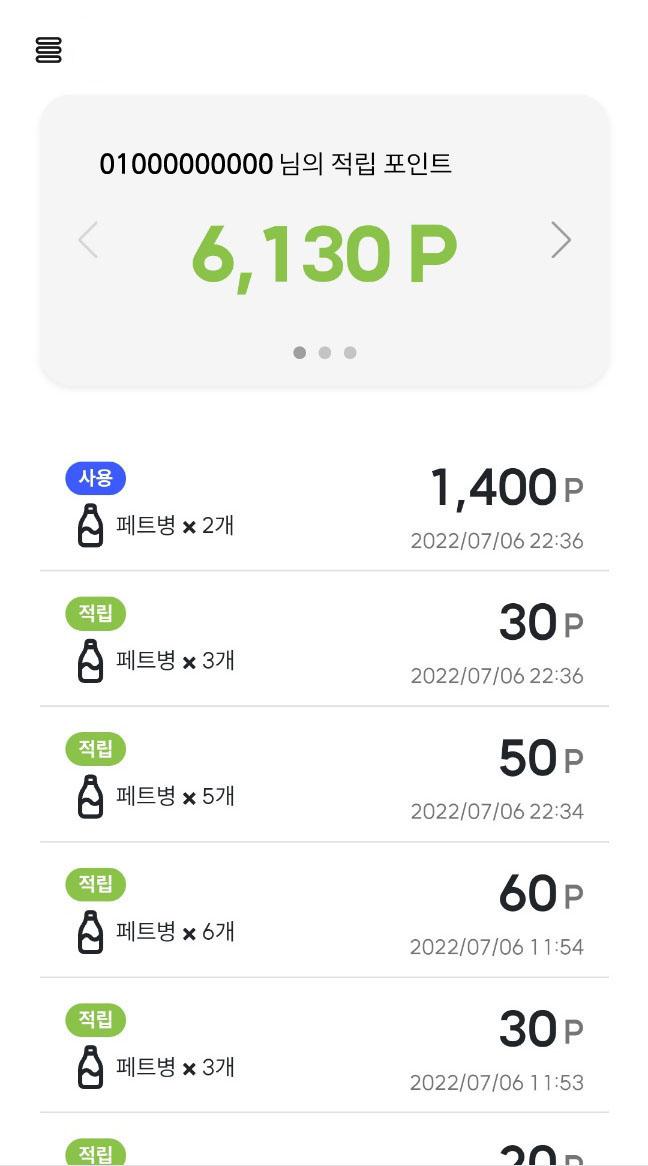Screen dimensions: 648x1166
Task: Open the hamburger menu
Action: point(48,50)
